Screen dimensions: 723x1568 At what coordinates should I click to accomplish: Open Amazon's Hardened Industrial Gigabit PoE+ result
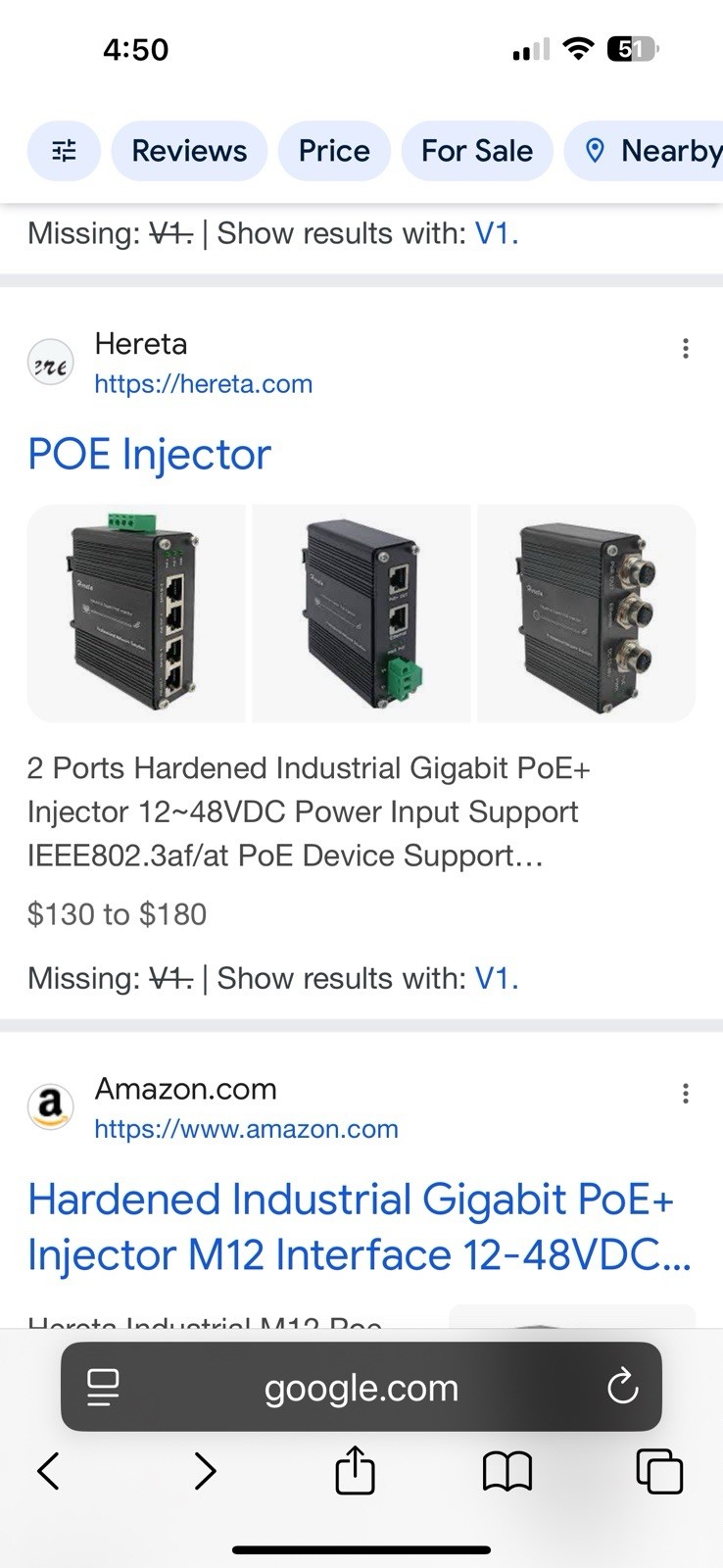(x=360, y=1227)
